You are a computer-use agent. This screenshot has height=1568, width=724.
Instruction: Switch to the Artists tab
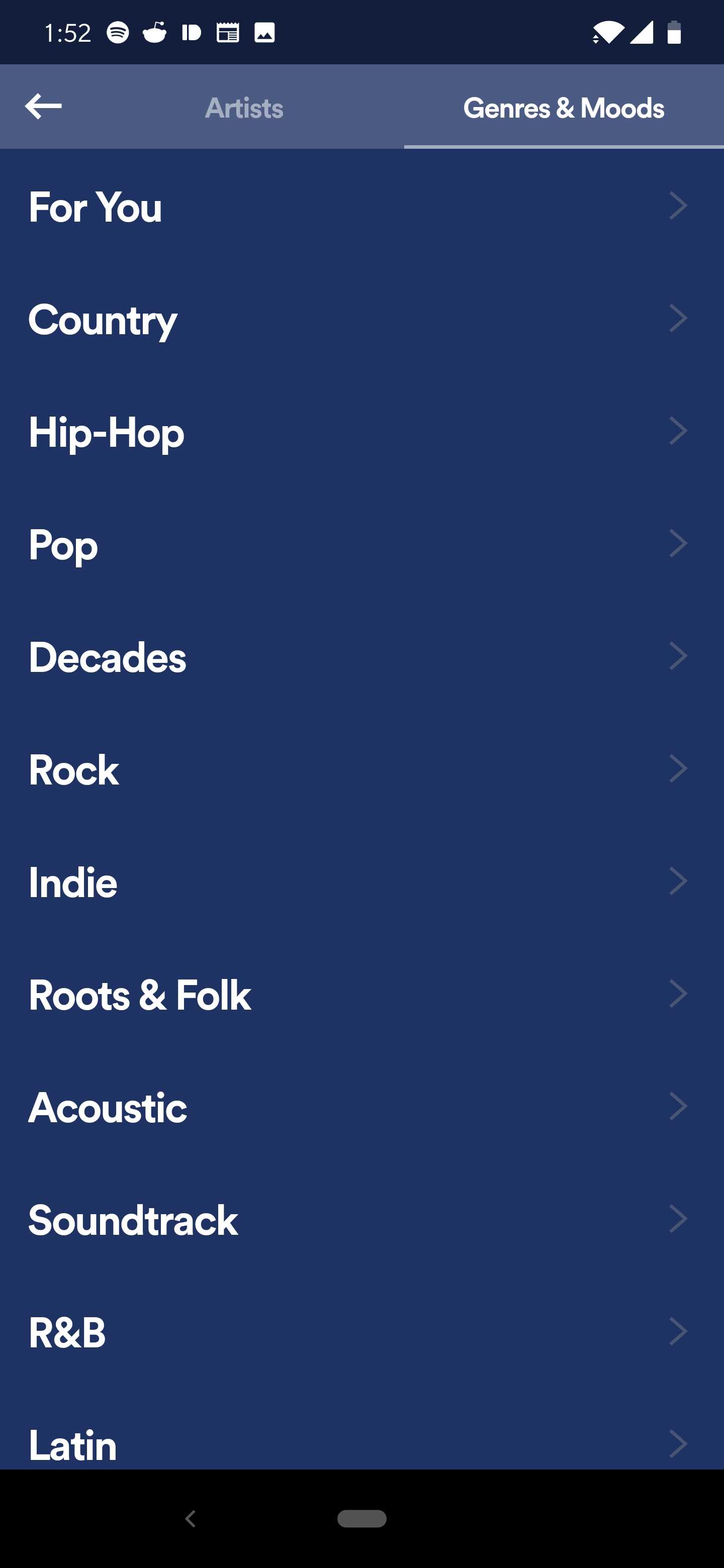tap(244, 108)
